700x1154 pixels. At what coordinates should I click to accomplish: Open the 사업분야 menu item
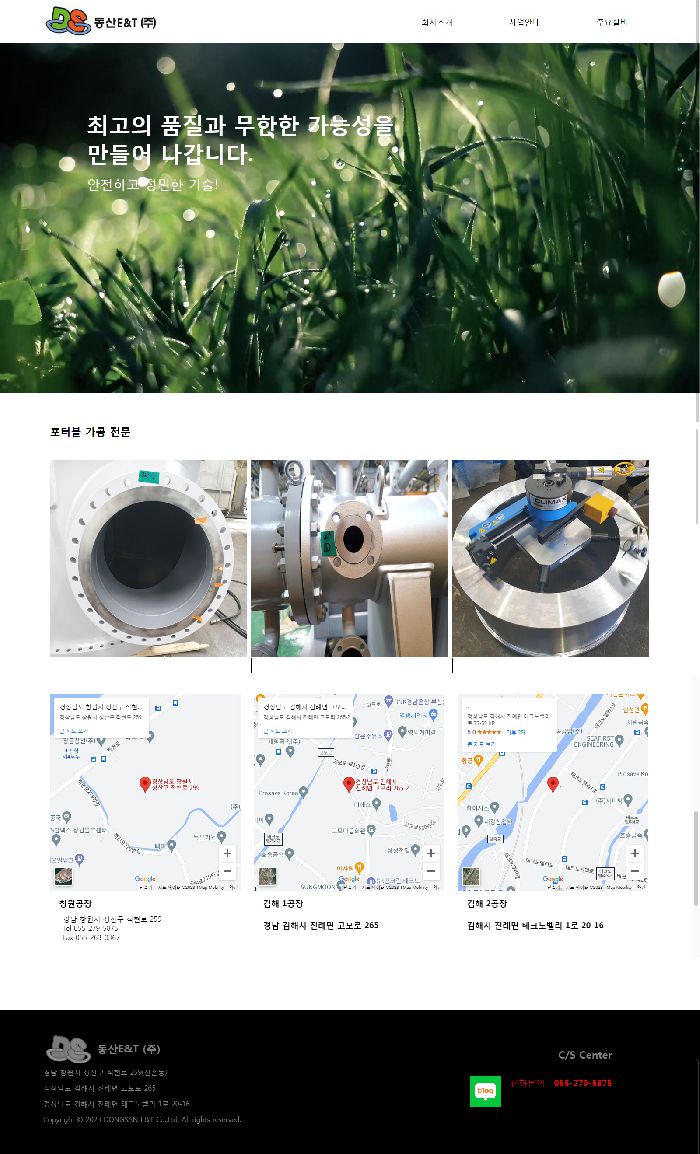pyautogui.click(x=523, y=21)
